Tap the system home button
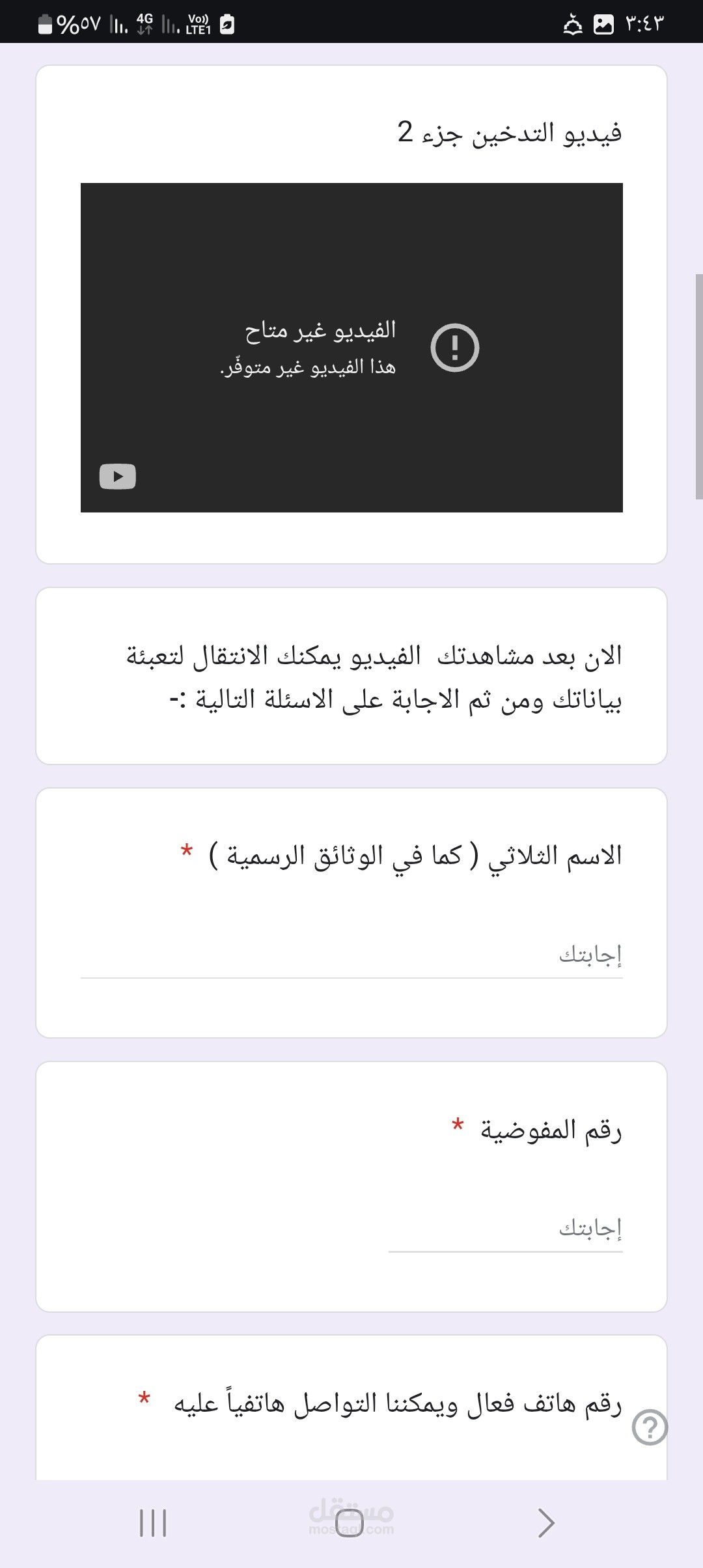 pos(350,1523)
